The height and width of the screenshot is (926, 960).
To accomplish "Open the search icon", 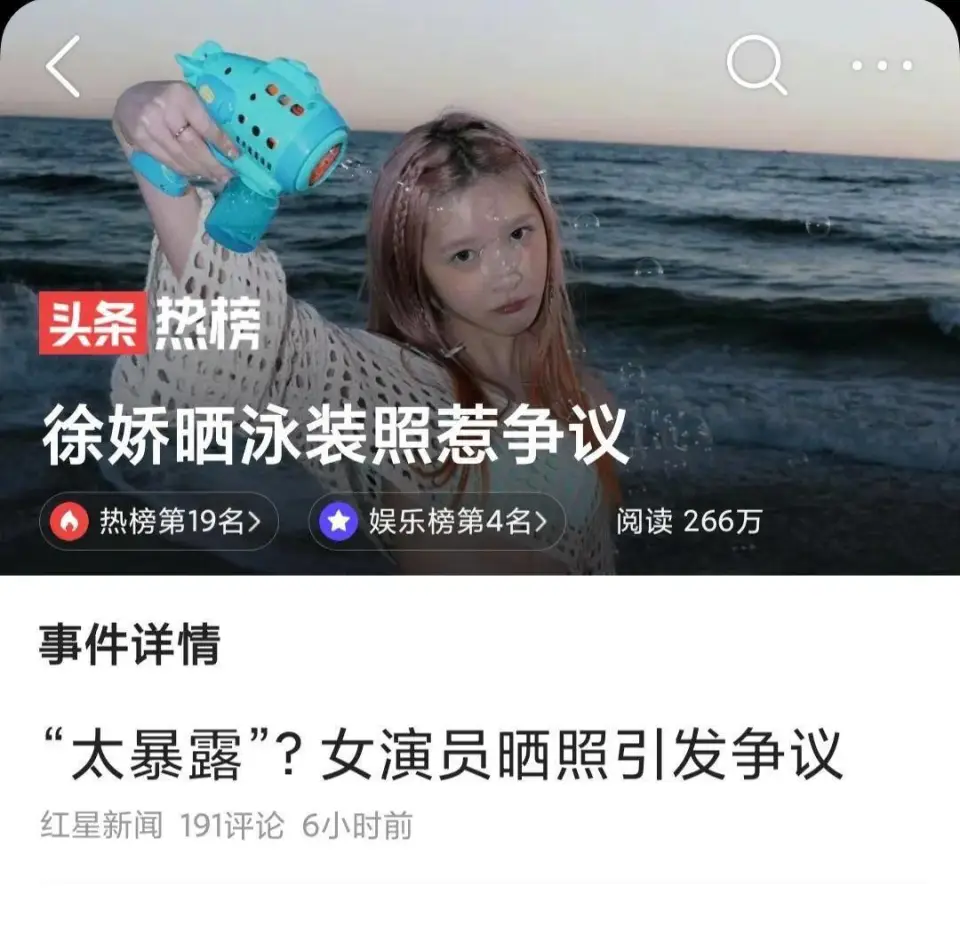I will click(756, 66).
